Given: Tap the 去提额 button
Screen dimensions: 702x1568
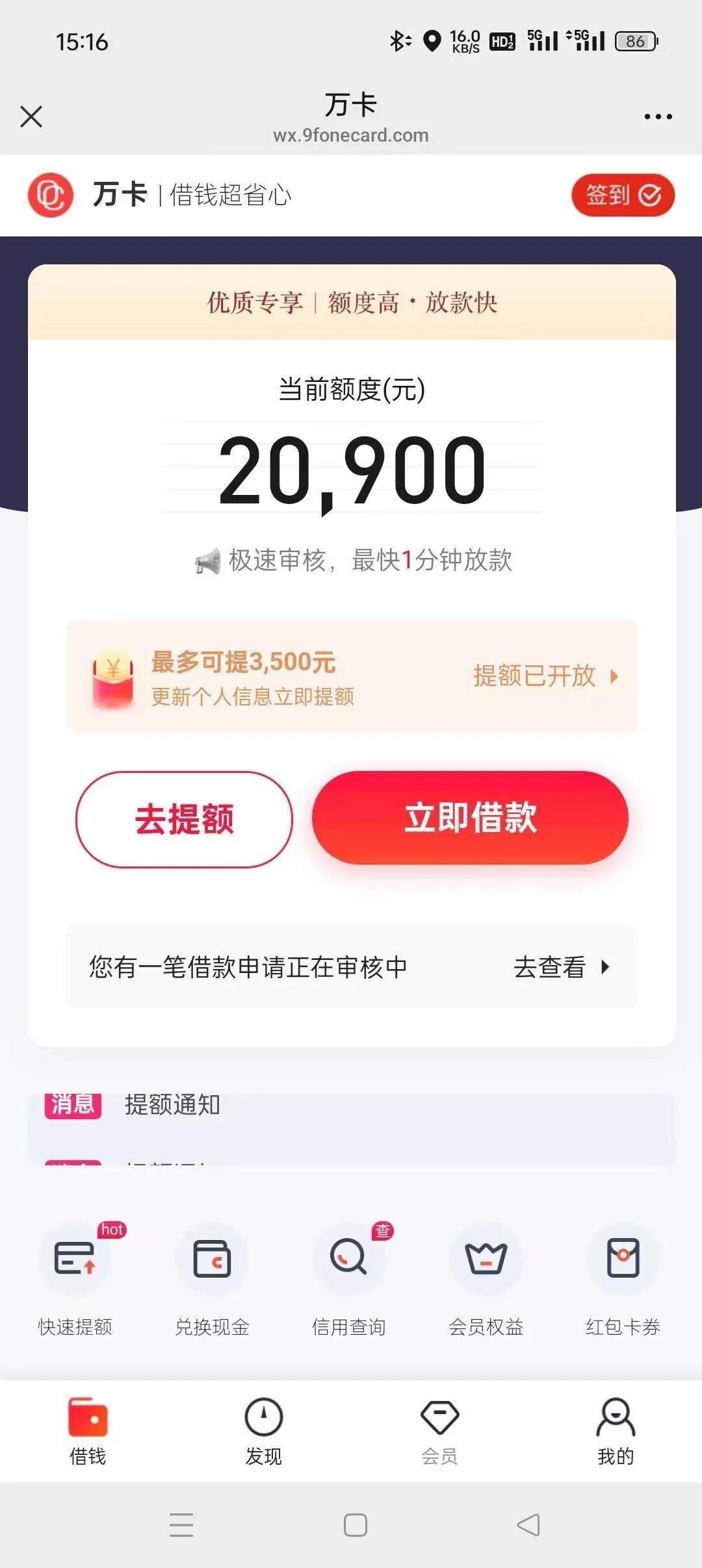Looking at the screenshot, I should point(184,819).
